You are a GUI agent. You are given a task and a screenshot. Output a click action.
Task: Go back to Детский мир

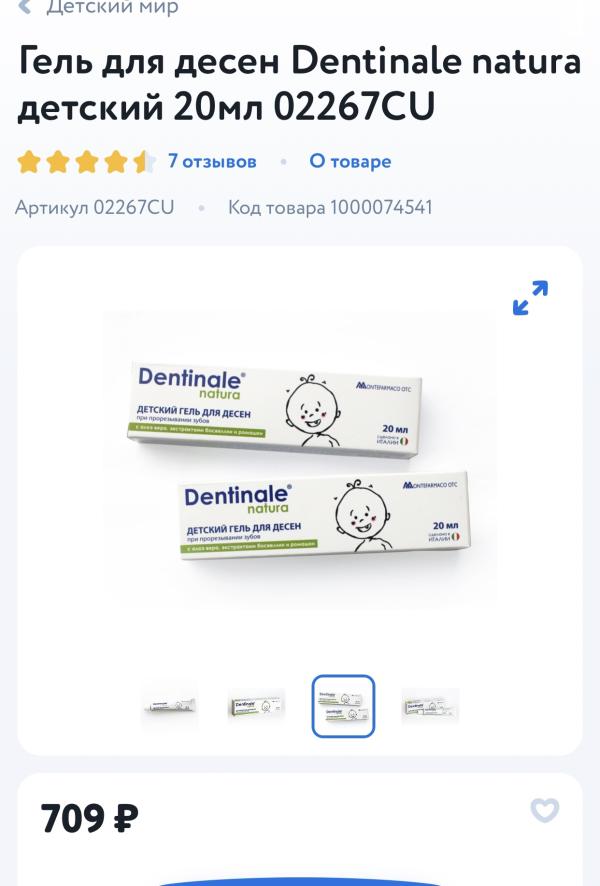coord(98,7)
